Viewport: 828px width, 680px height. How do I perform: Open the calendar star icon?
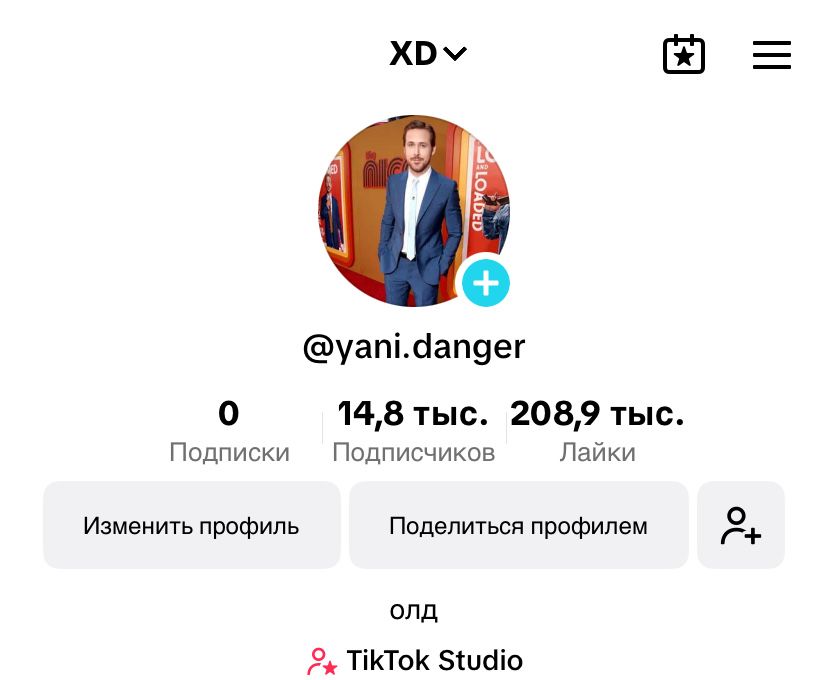point(684,55)
